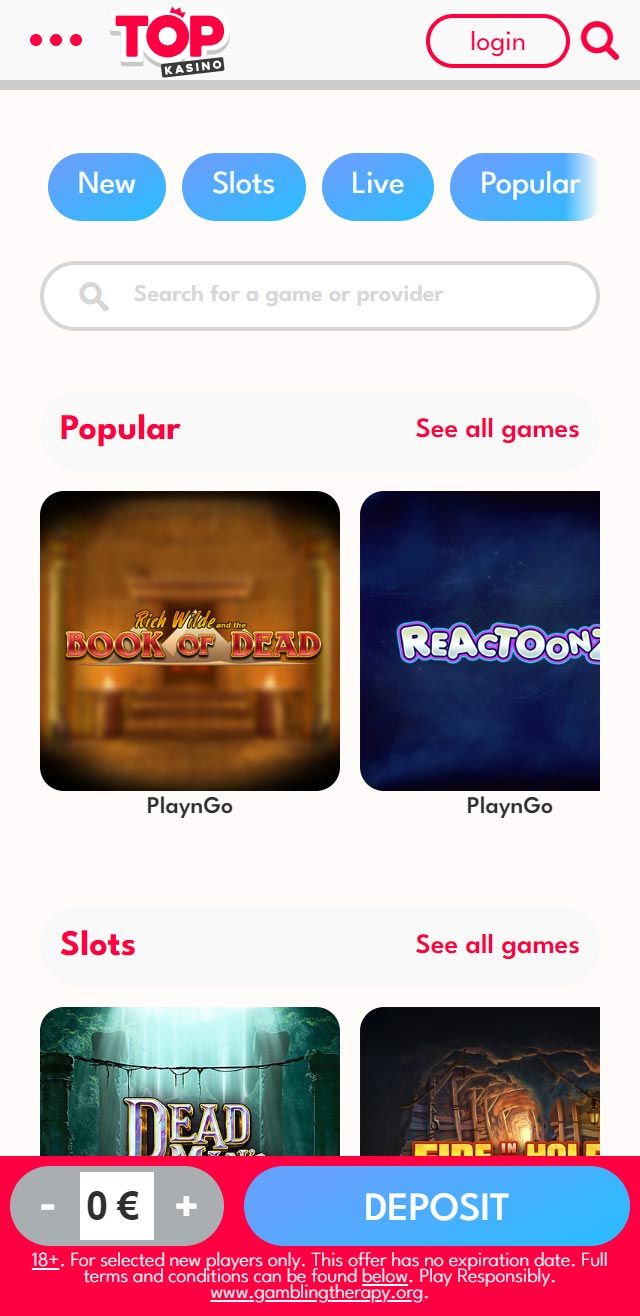Tap the DEPOSIT button
This screenshot has height=1316, width=640.
click(436, 1206)
